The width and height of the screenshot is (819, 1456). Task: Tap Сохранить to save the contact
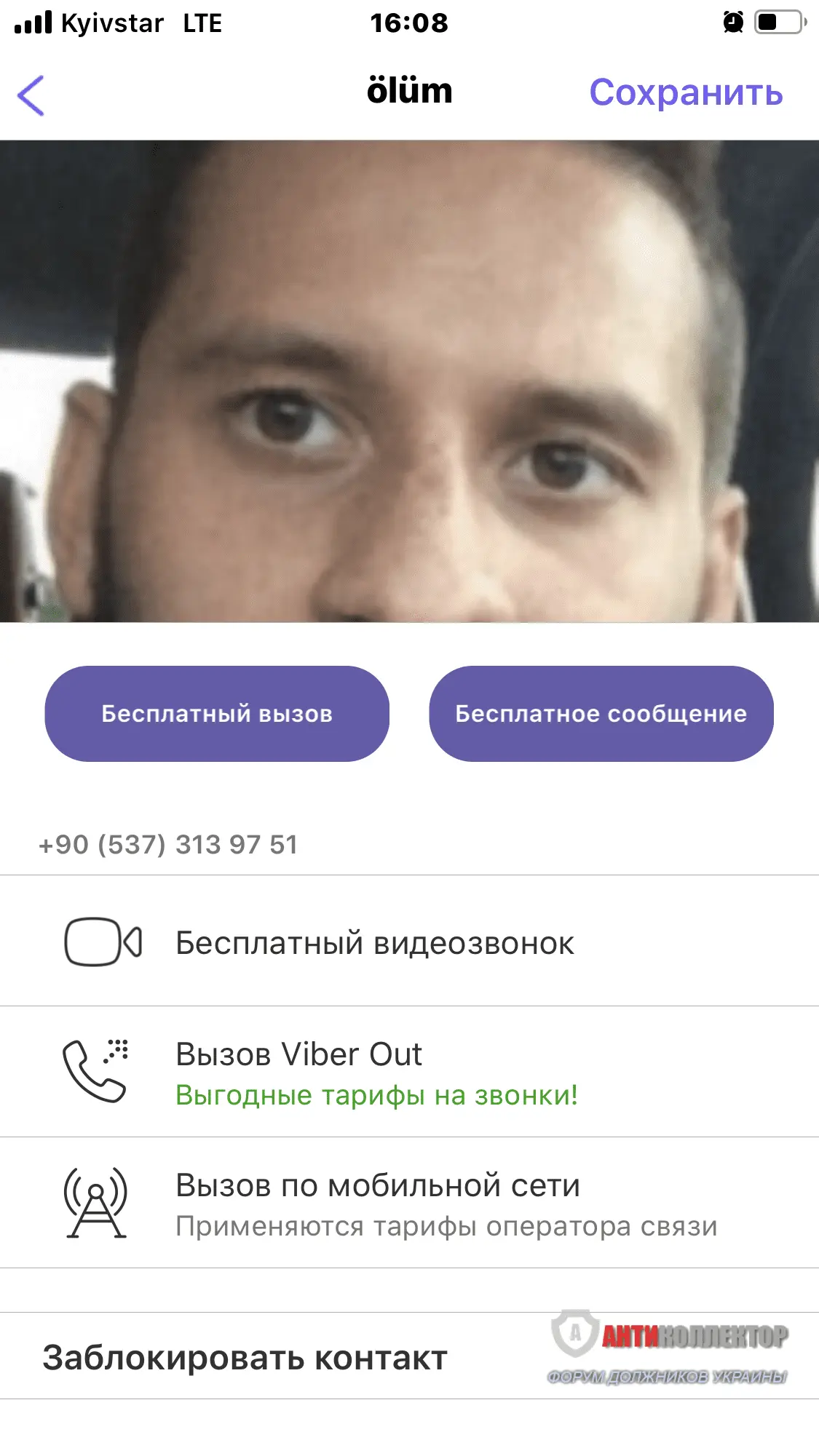(x=685, y=93)
